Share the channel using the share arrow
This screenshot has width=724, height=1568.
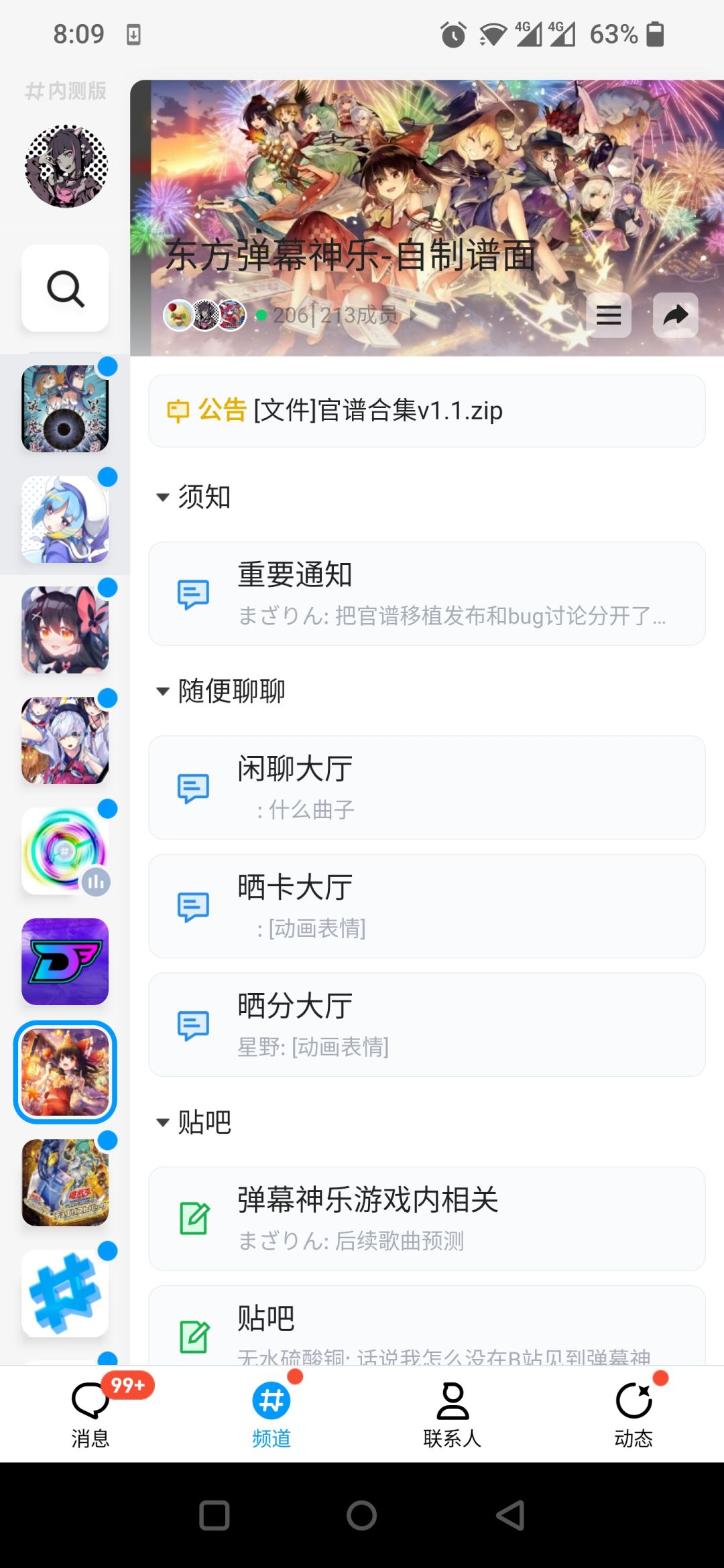click(x=676, y=315)
